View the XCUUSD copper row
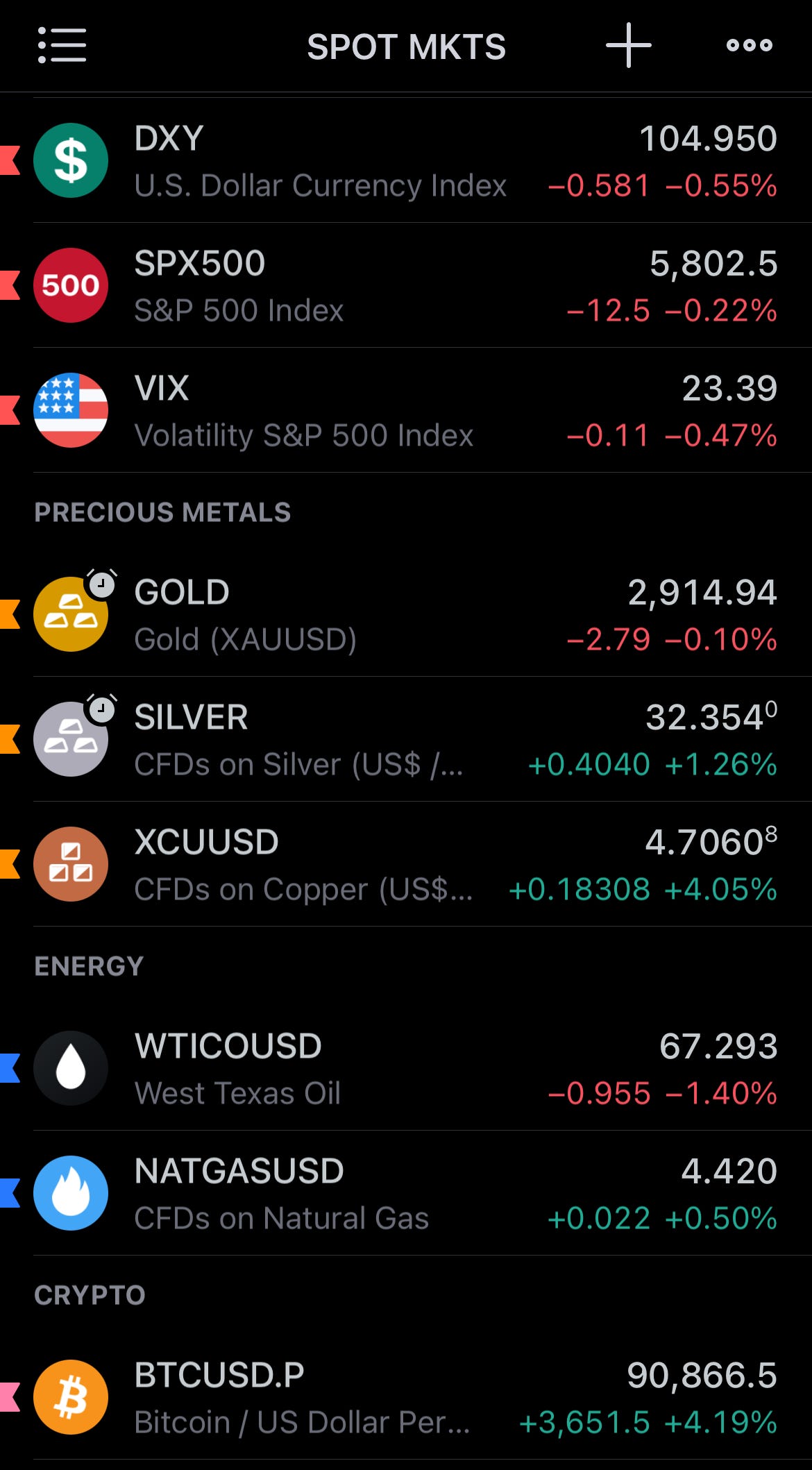 406,864
